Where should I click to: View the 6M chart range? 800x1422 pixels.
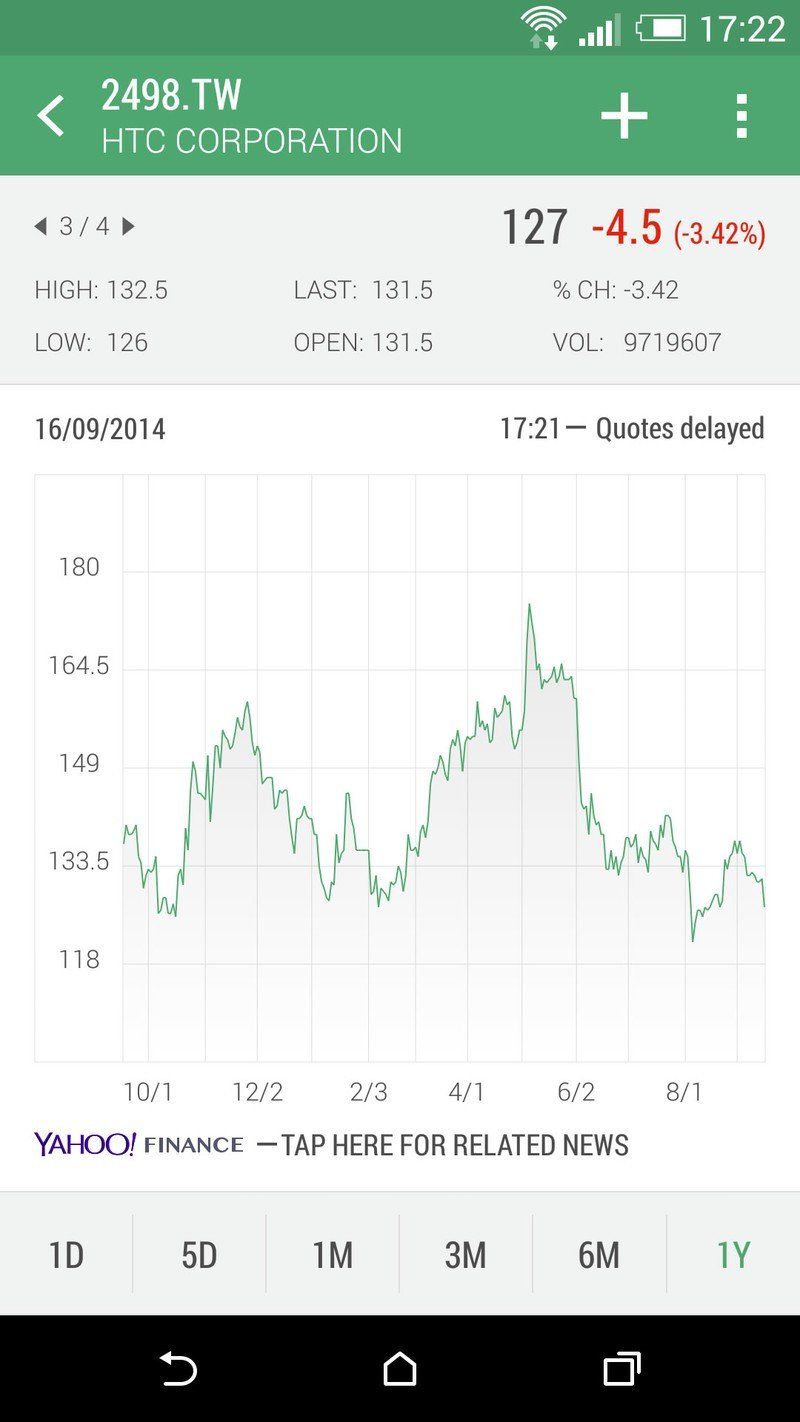point(599,1254)
